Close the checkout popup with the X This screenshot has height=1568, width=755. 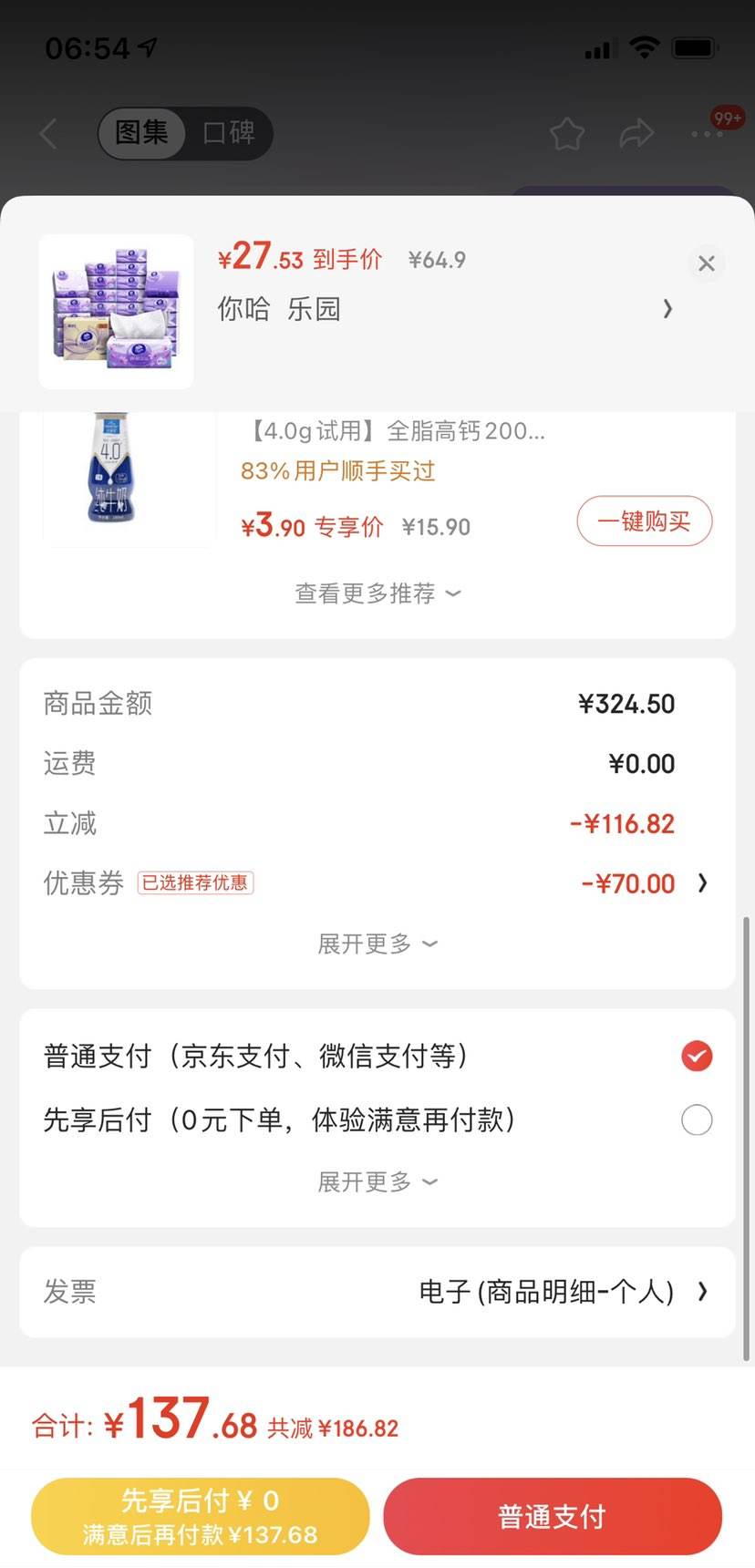tap(706, 263)
